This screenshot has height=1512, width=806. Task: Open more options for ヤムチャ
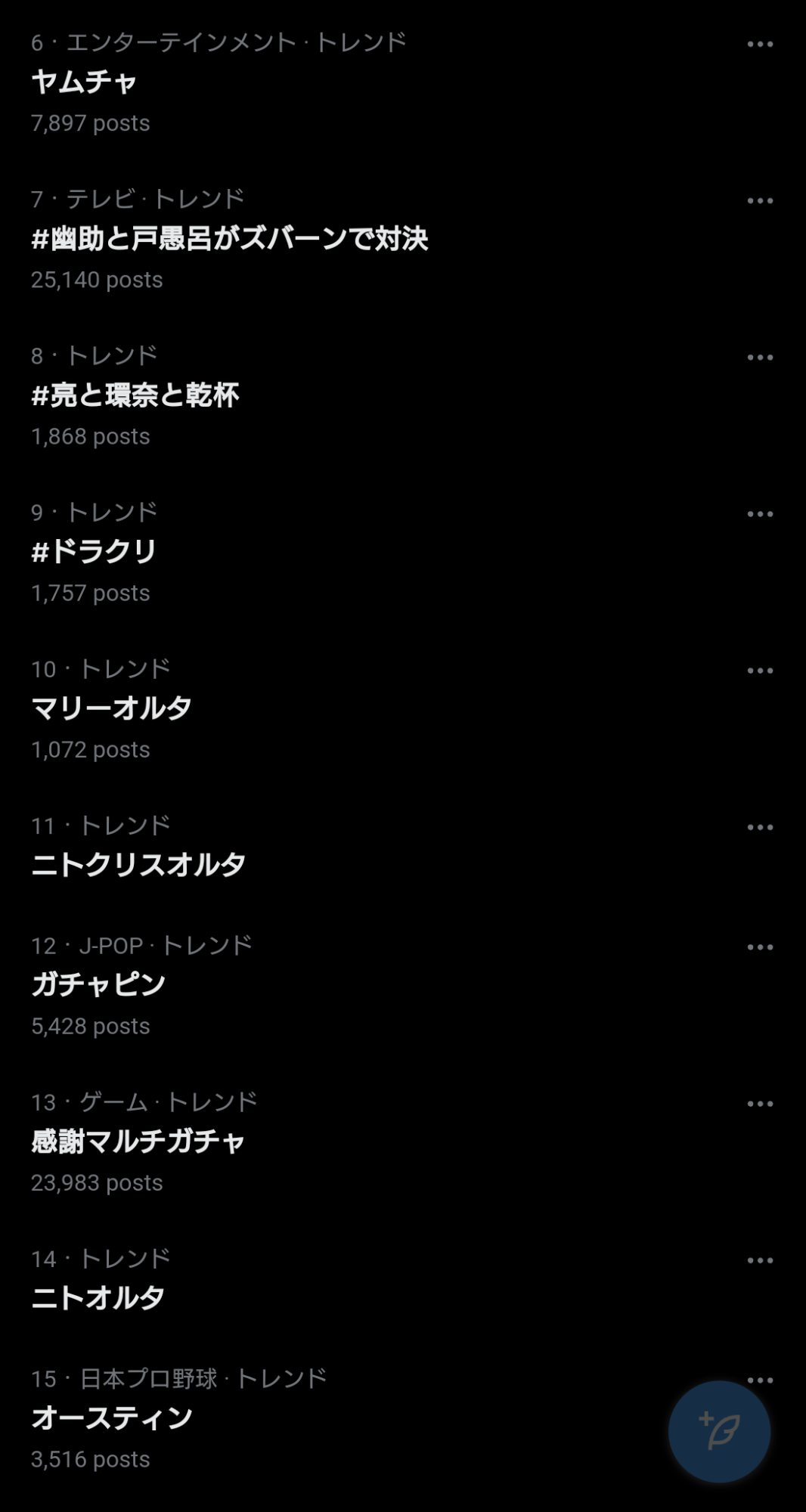point(760,45)
